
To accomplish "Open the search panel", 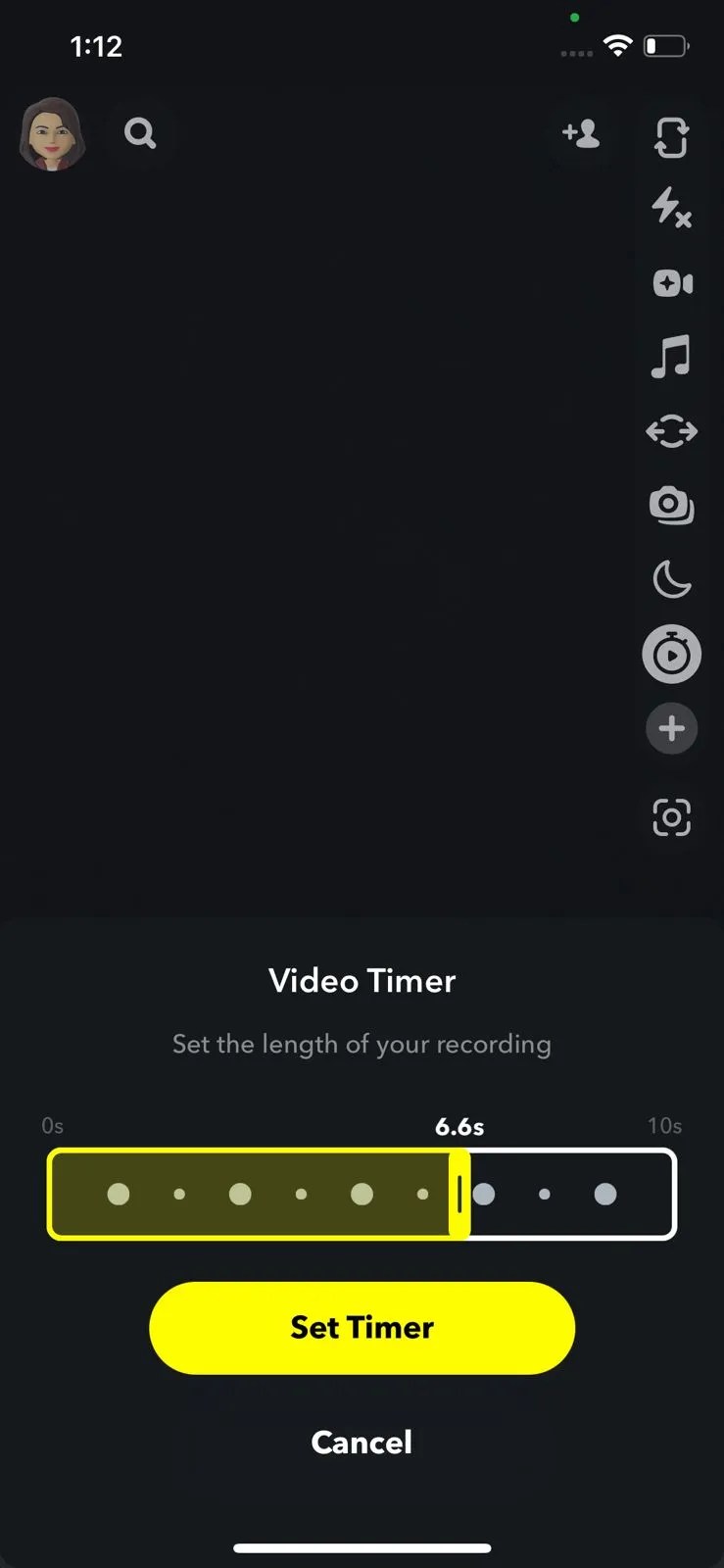I will click(140, 133).
